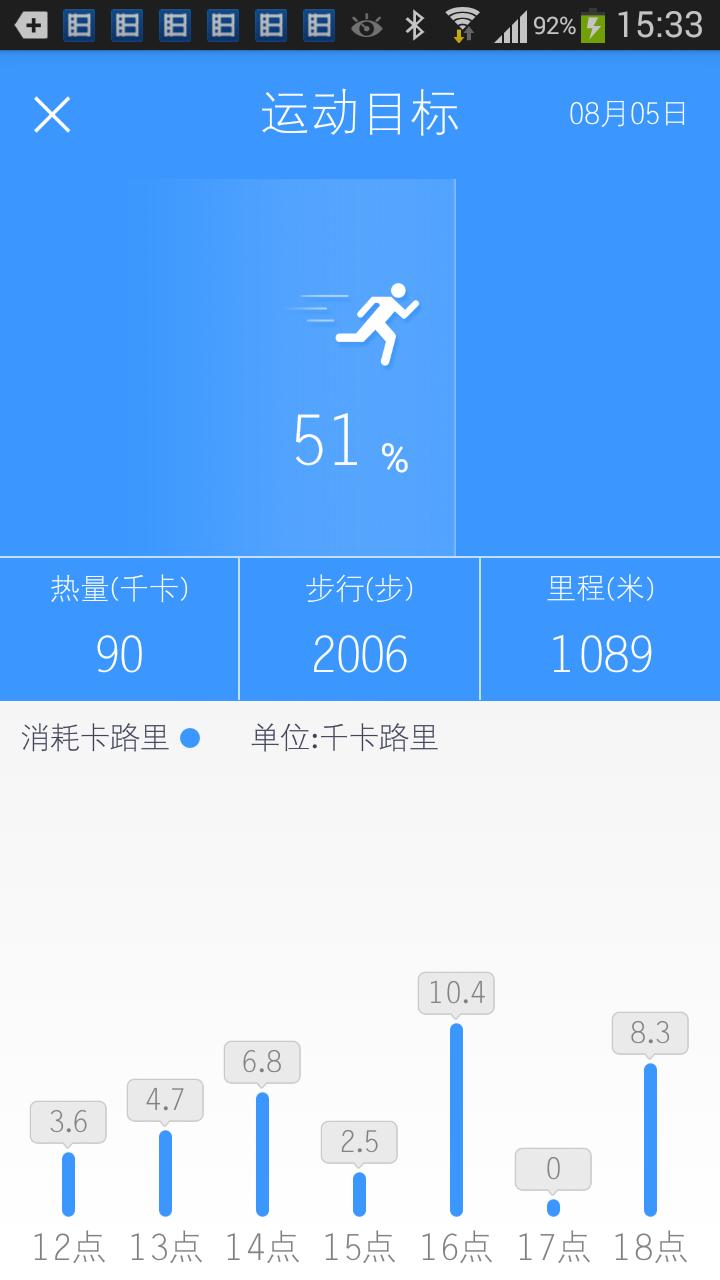The width and height of the screenshot is (720, 1280).
Task: Tap the signal strength bars icon
Action: pyautogui.click(x=512, y=25)
